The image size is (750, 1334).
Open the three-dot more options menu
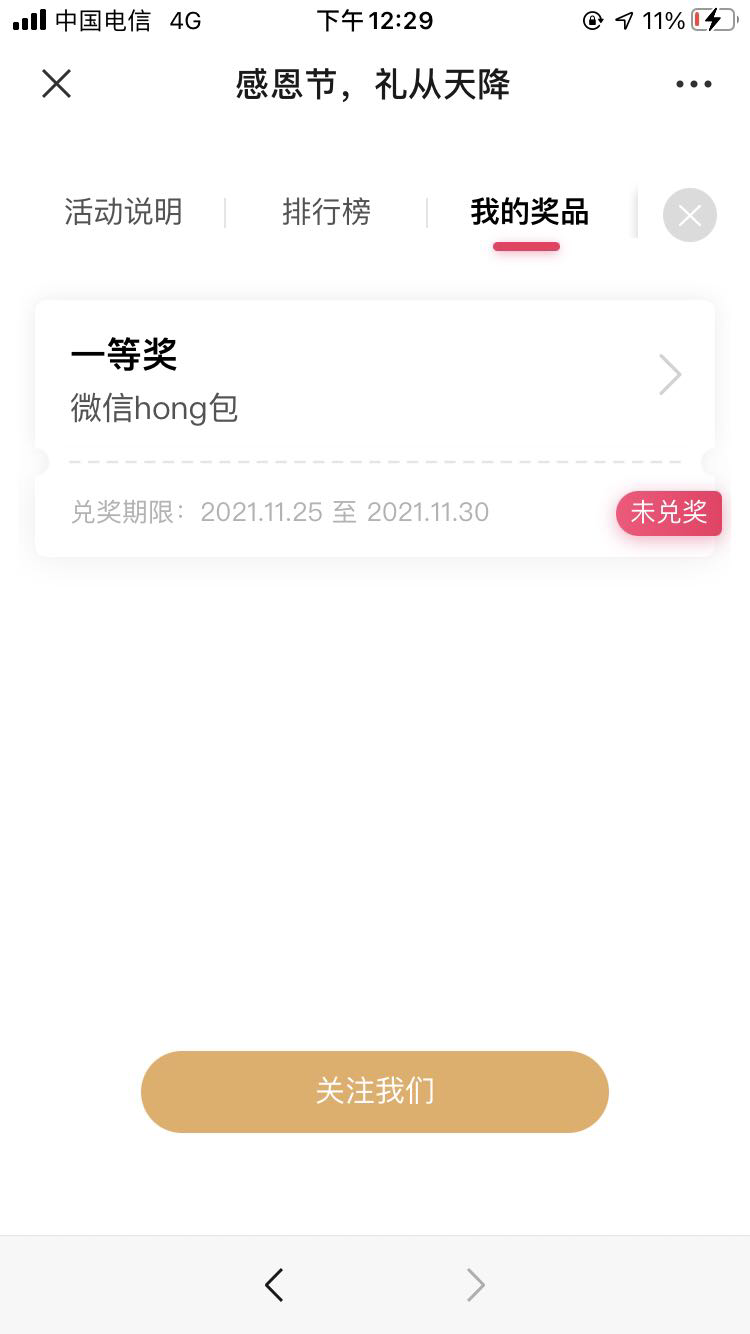tap(693, 84)
